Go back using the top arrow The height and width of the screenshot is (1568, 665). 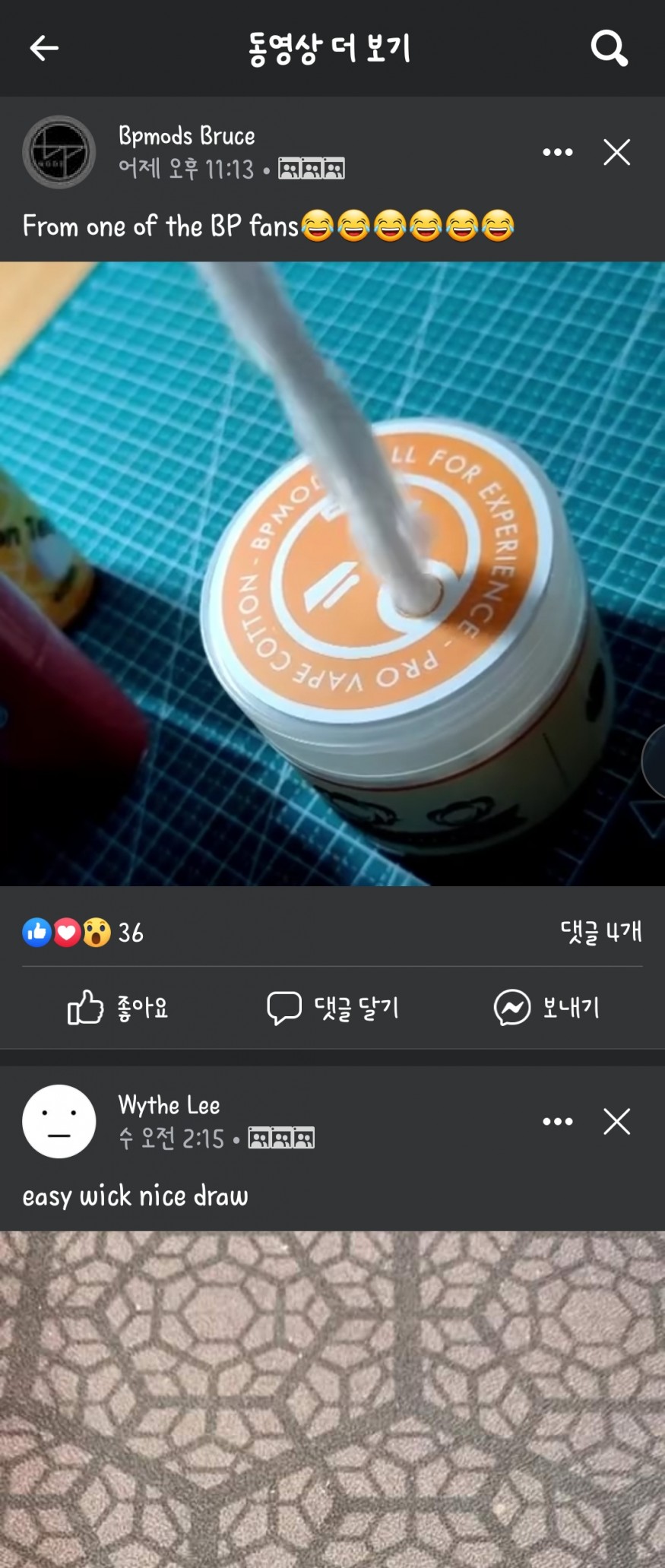pos(44,49)
